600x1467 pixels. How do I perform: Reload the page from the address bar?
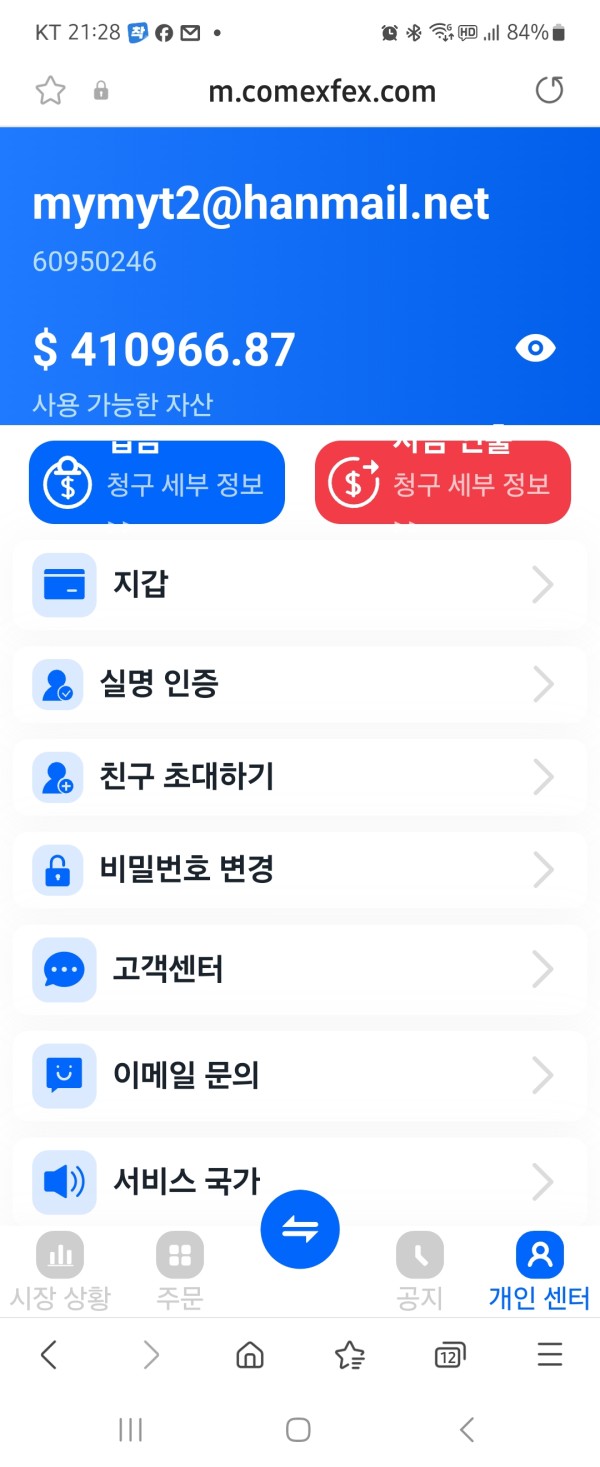point(549,90)
